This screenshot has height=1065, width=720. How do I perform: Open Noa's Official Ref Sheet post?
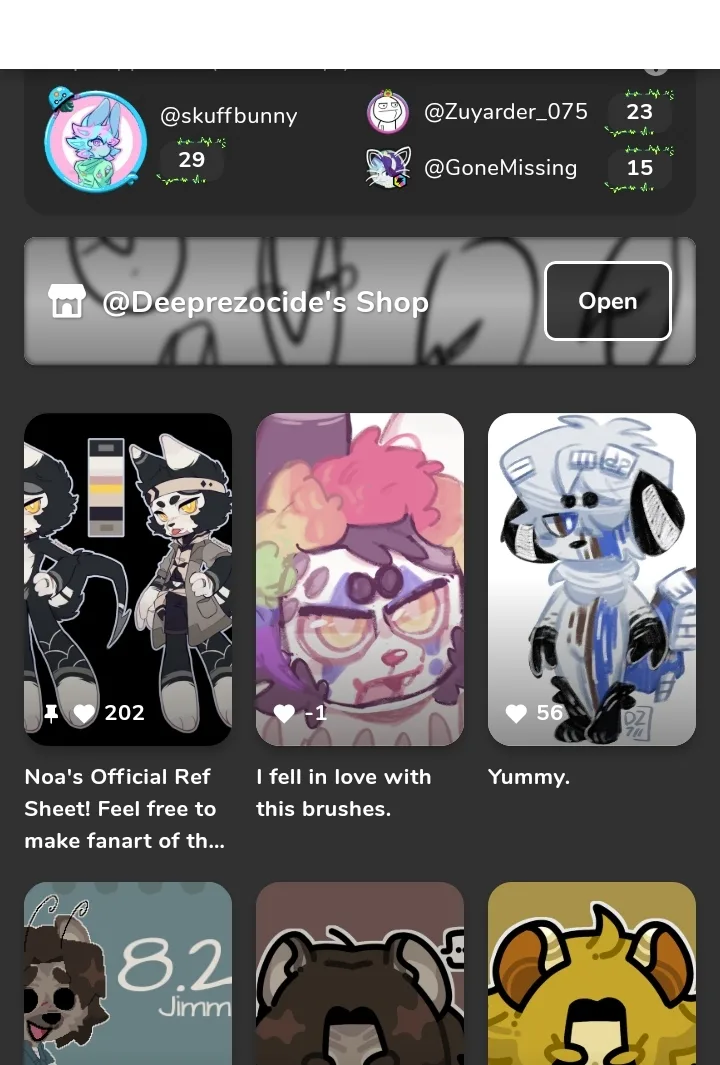[128, 580]
